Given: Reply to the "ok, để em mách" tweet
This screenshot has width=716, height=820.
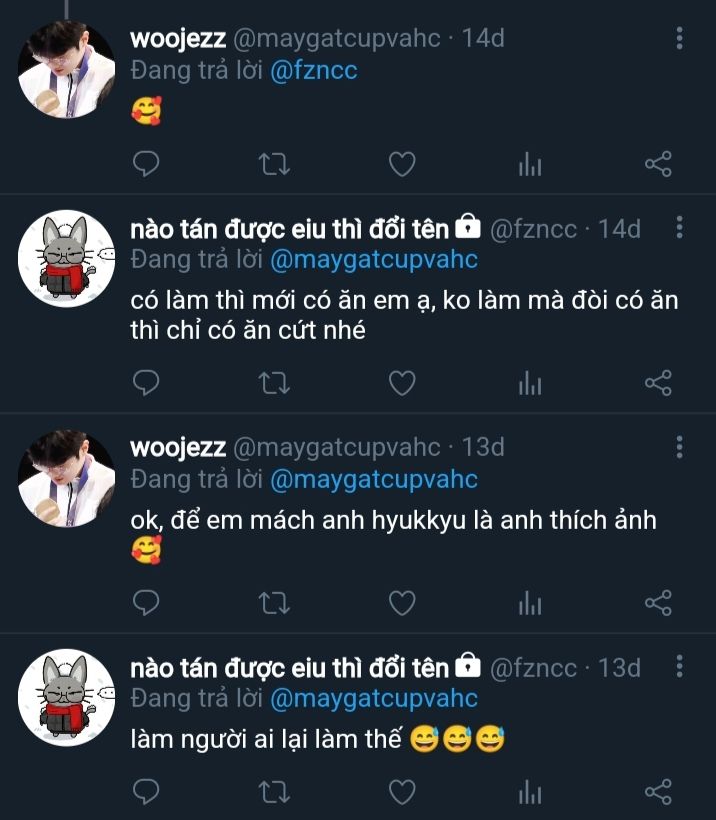Looking at the screenshot, I should tap(146, 602).
